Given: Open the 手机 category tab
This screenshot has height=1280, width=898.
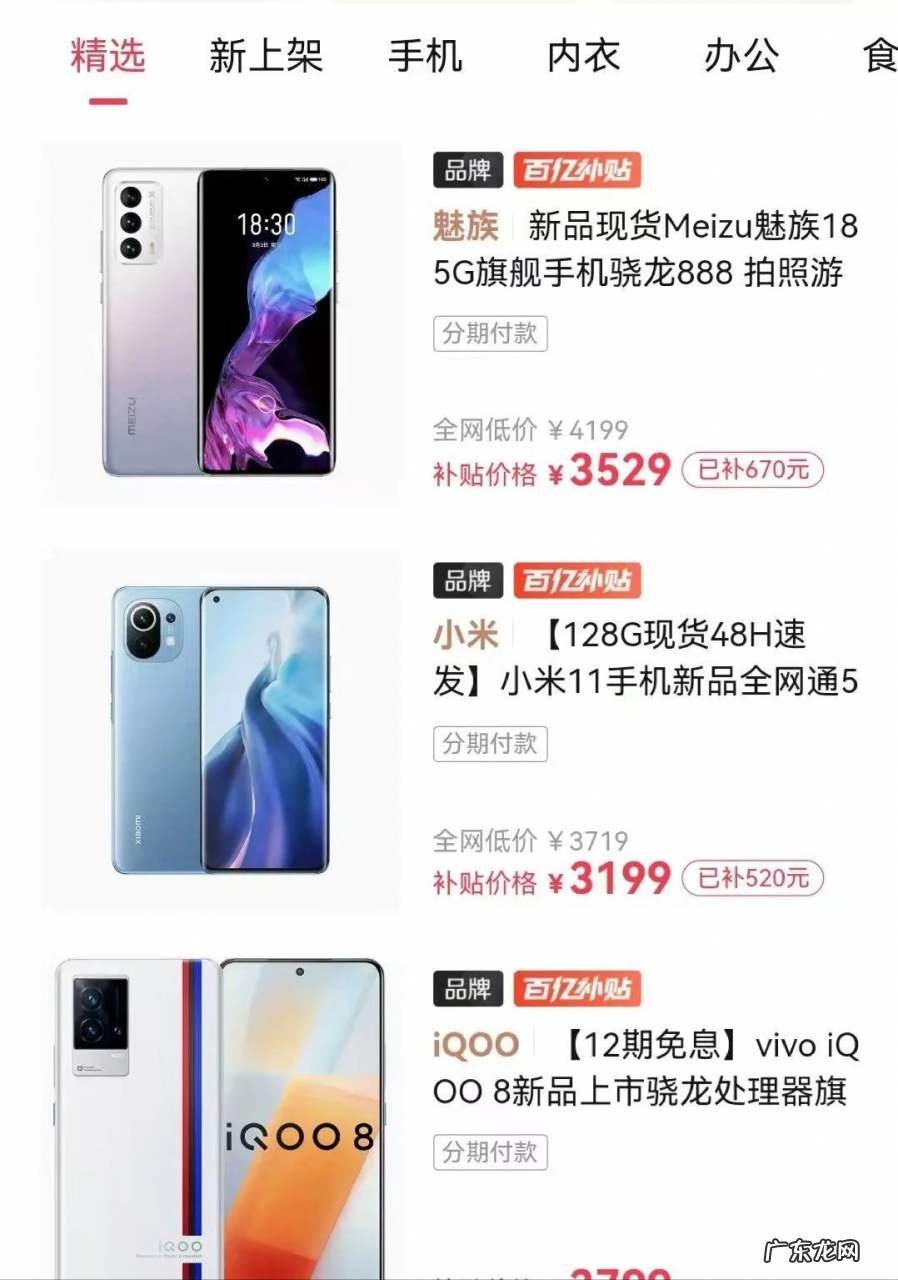Looking at the screenshot, I should 424,57.
